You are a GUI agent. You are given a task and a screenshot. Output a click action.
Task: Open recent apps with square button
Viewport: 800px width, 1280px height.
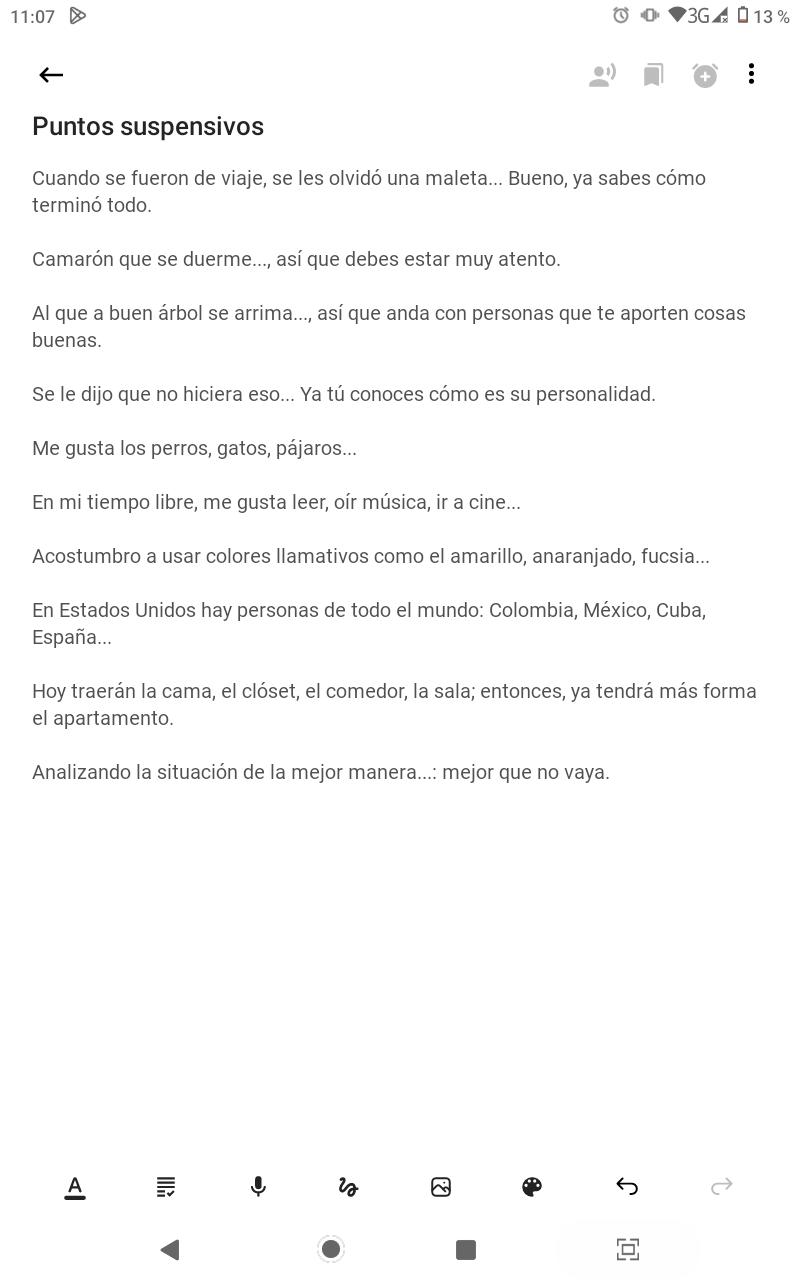click(465, 1249)
